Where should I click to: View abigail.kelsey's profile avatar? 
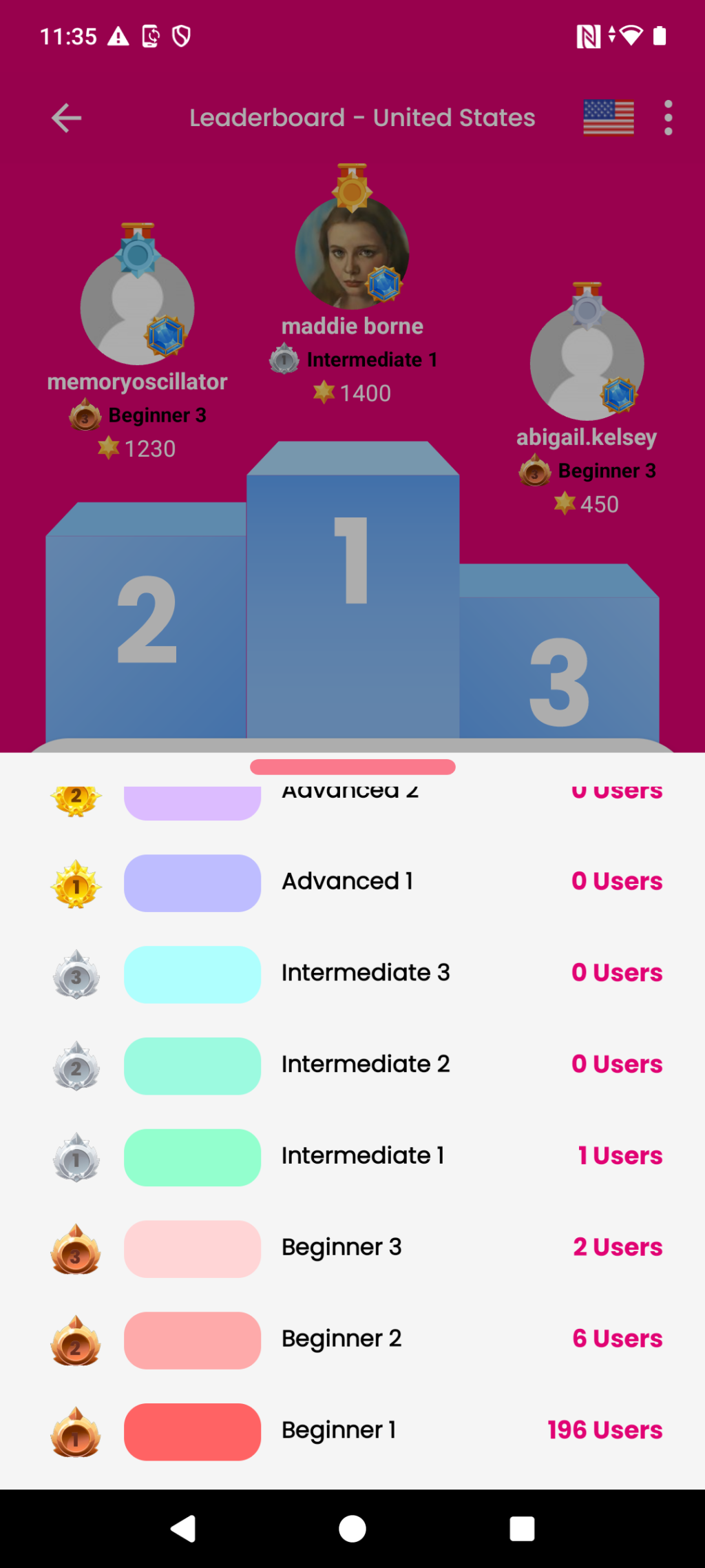coord(587,363)
